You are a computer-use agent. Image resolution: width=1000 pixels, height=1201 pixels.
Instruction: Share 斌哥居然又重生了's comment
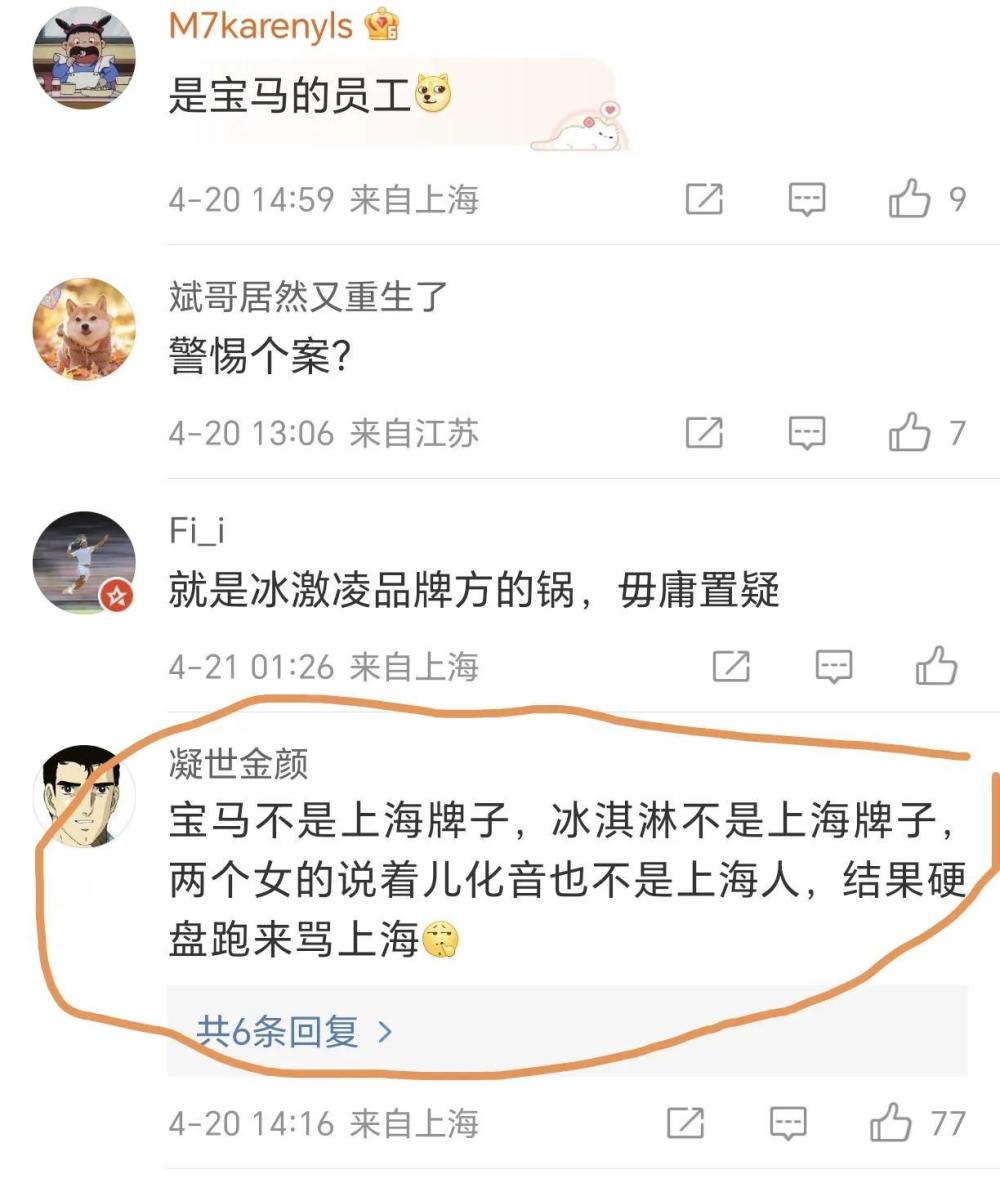(704, 433)
